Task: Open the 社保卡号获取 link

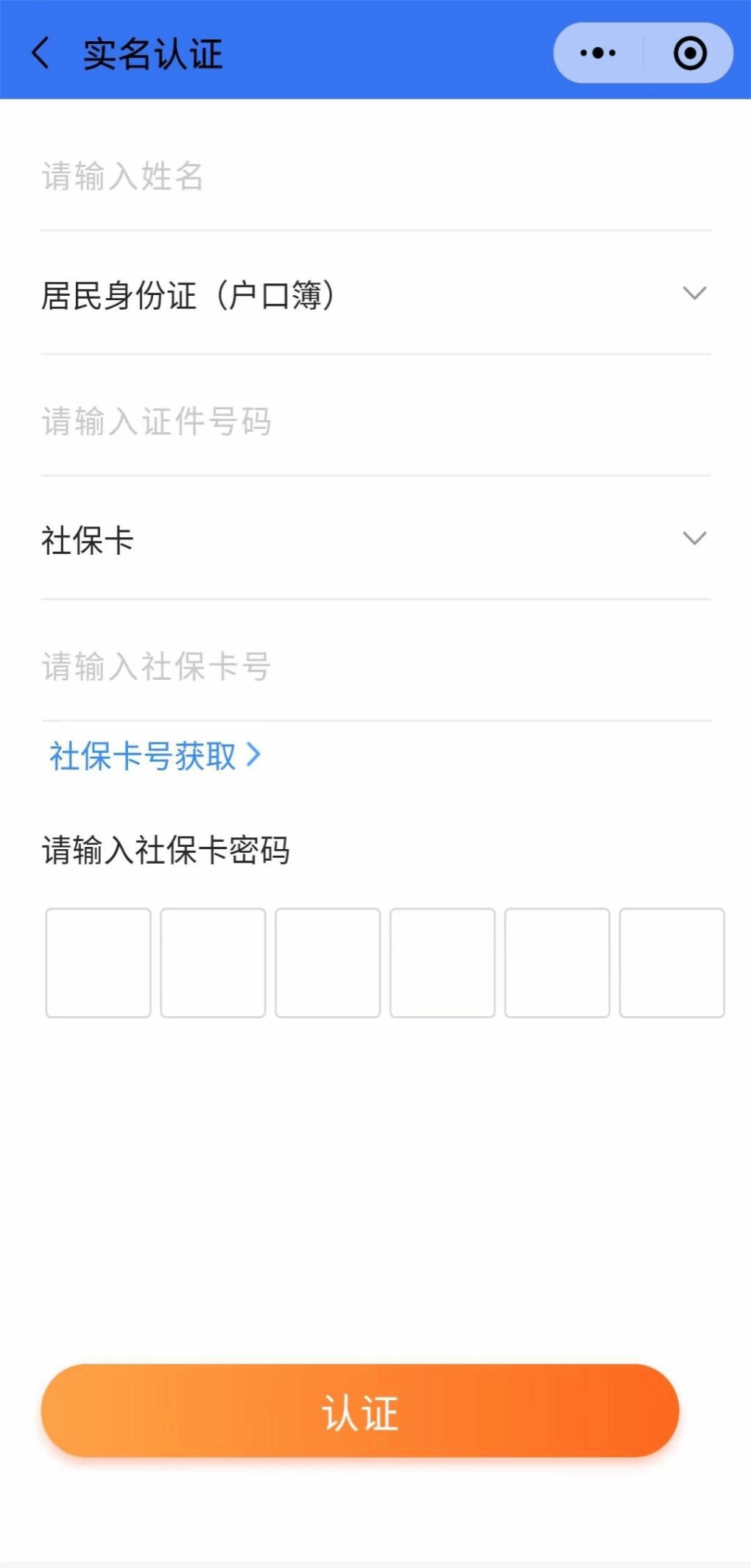Action: click(155, 756)
